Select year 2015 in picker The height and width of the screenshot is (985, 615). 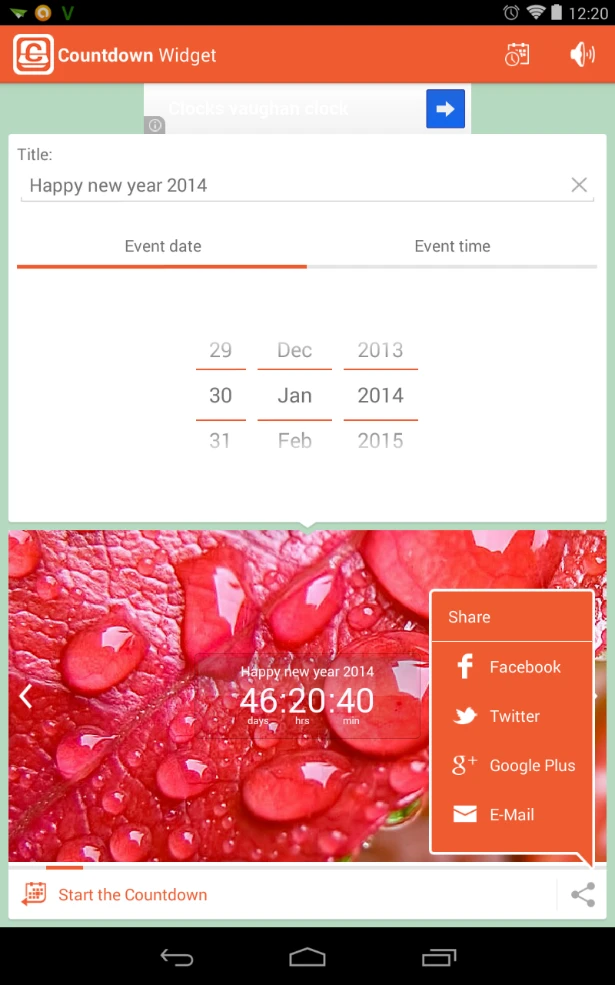pyautogui.click(x=380, y=440)
